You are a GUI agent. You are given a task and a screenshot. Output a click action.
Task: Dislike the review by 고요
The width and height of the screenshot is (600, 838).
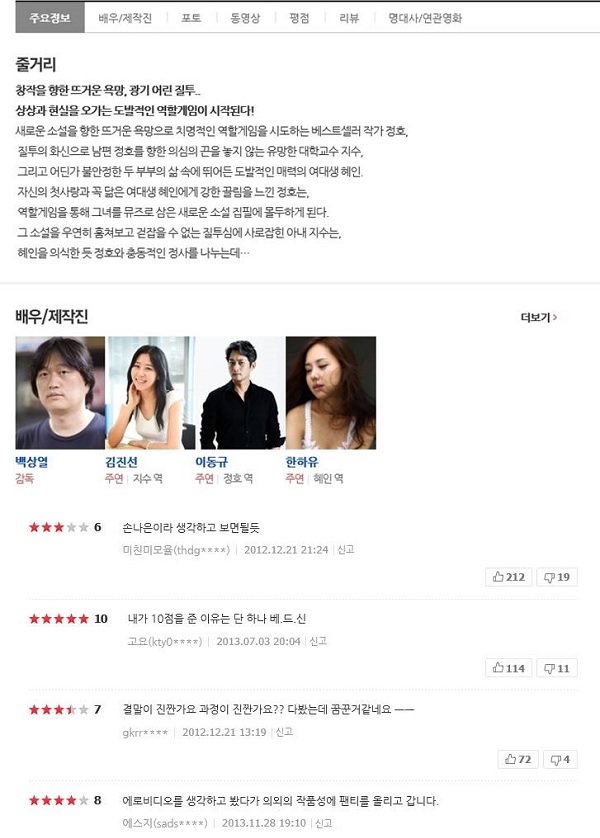pos(557,668)
